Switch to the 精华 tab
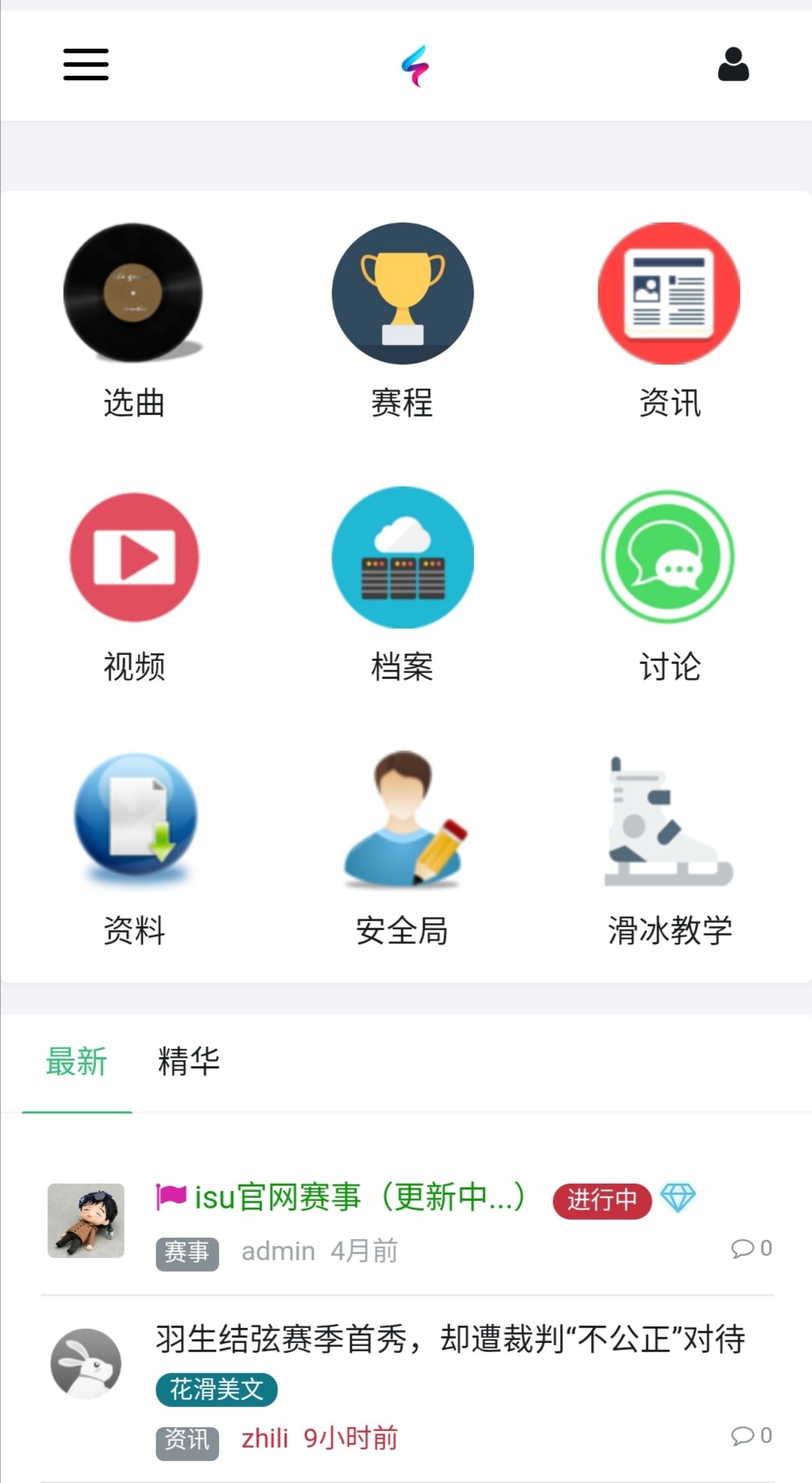 (x=189, y=1062)
